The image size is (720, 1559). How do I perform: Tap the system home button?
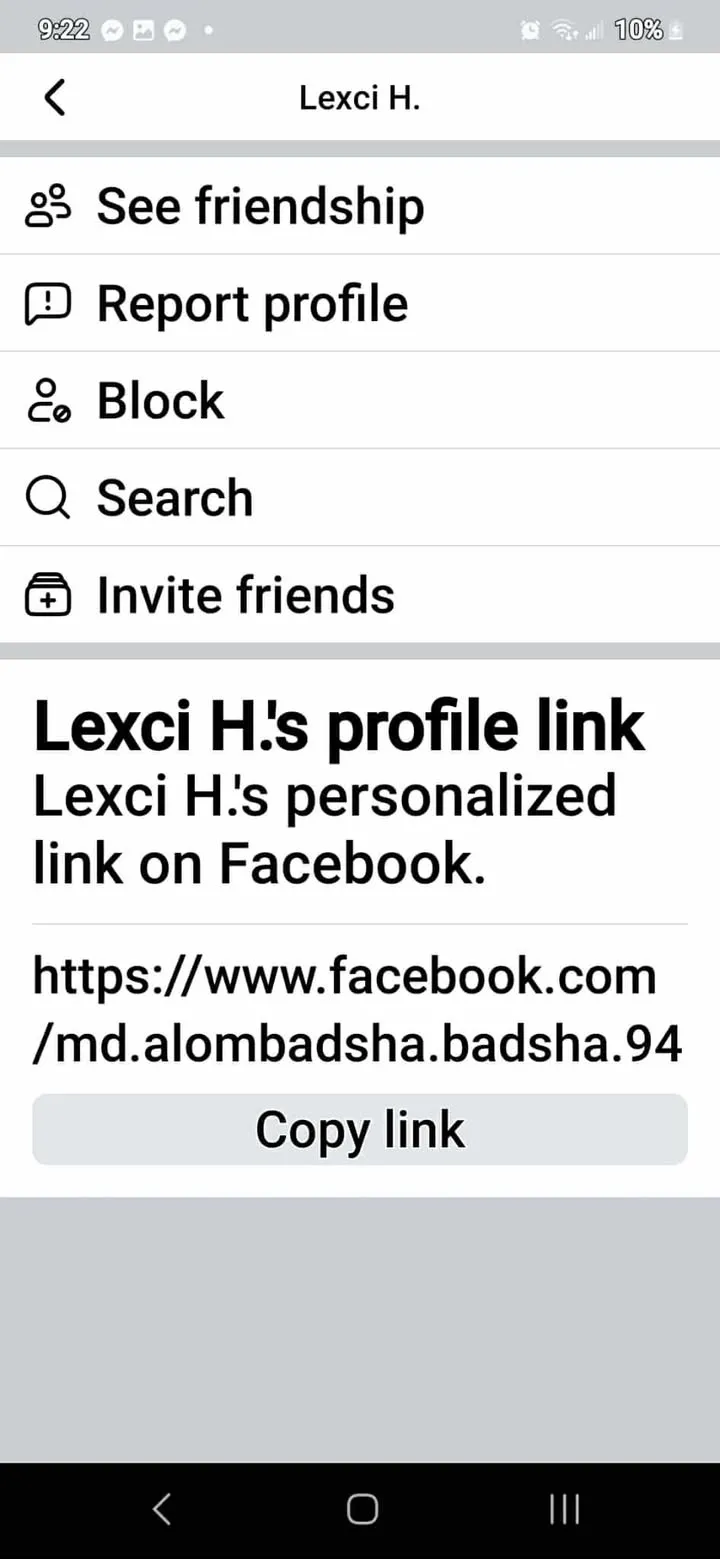click(x=362, y=1509)
